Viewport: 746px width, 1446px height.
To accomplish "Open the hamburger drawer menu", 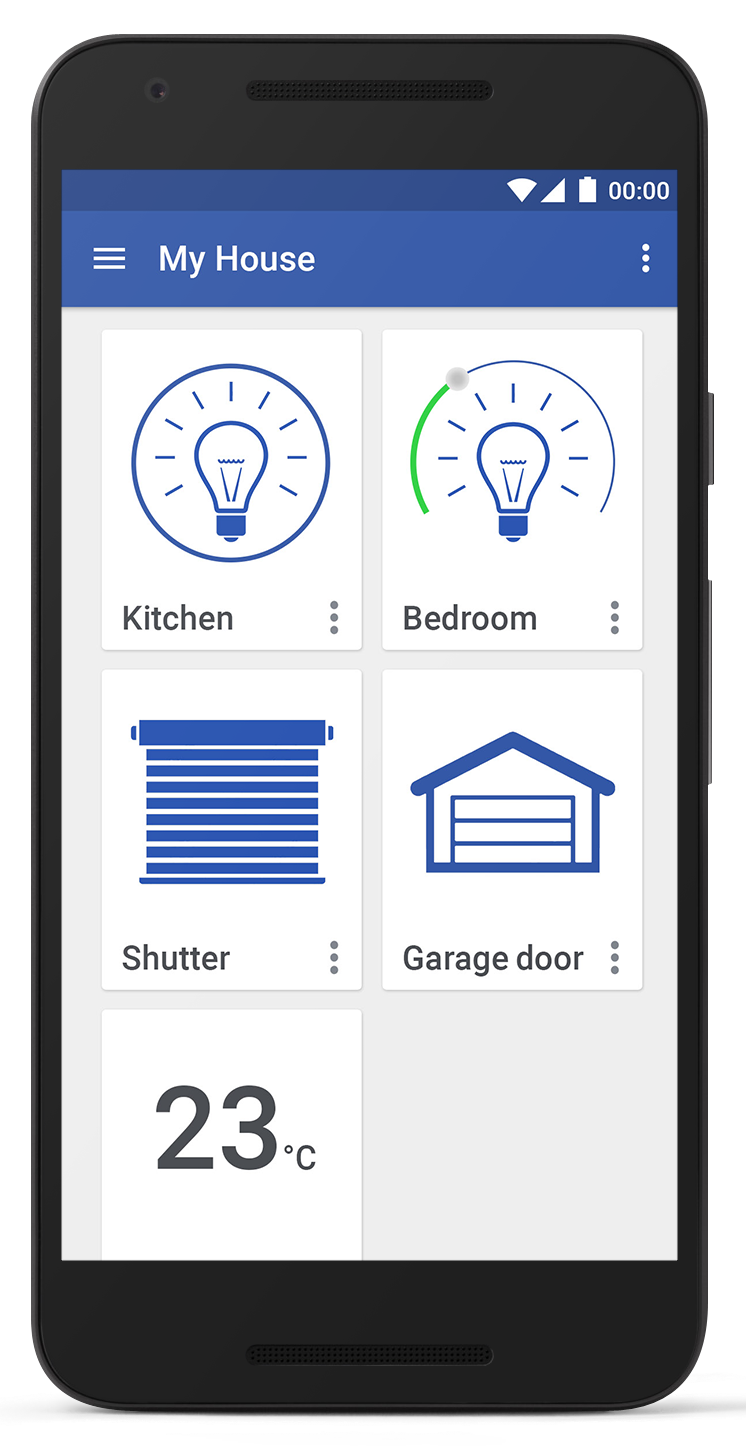I will [x=109, y=259].
